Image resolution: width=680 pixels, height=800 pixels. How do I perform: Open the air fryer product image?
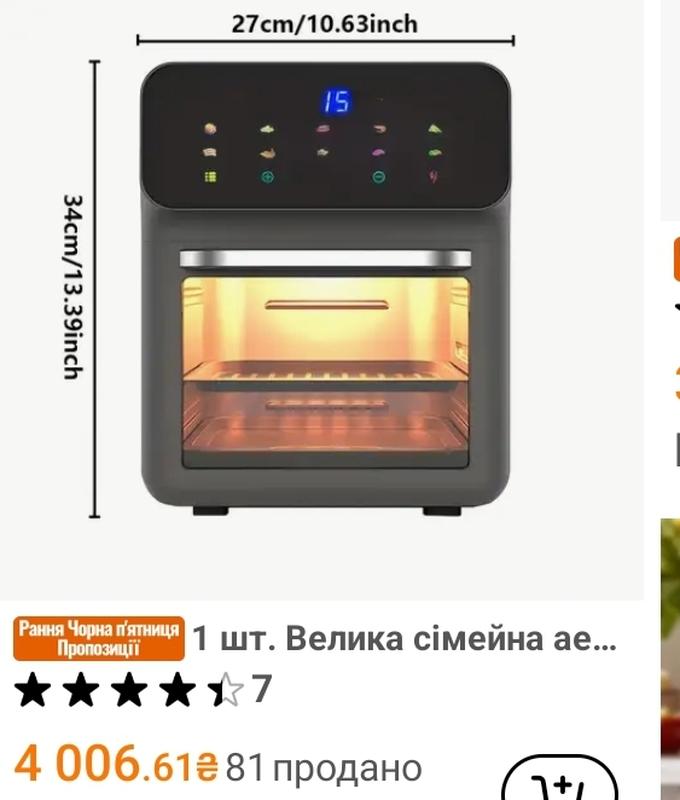tap(320, 300)
